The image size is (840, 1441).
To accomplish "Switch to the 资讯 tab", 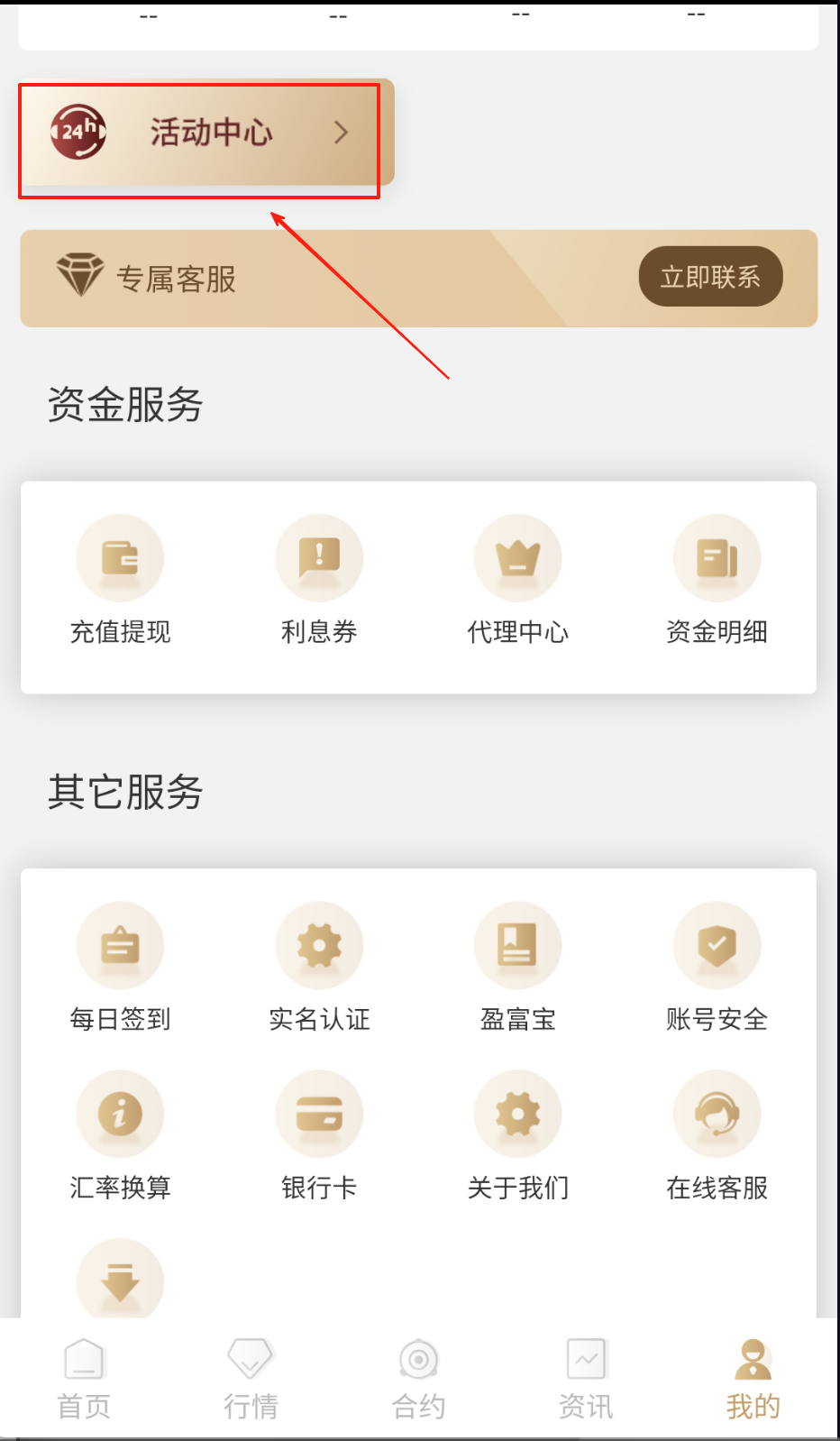I will [x=586, y=1379].
